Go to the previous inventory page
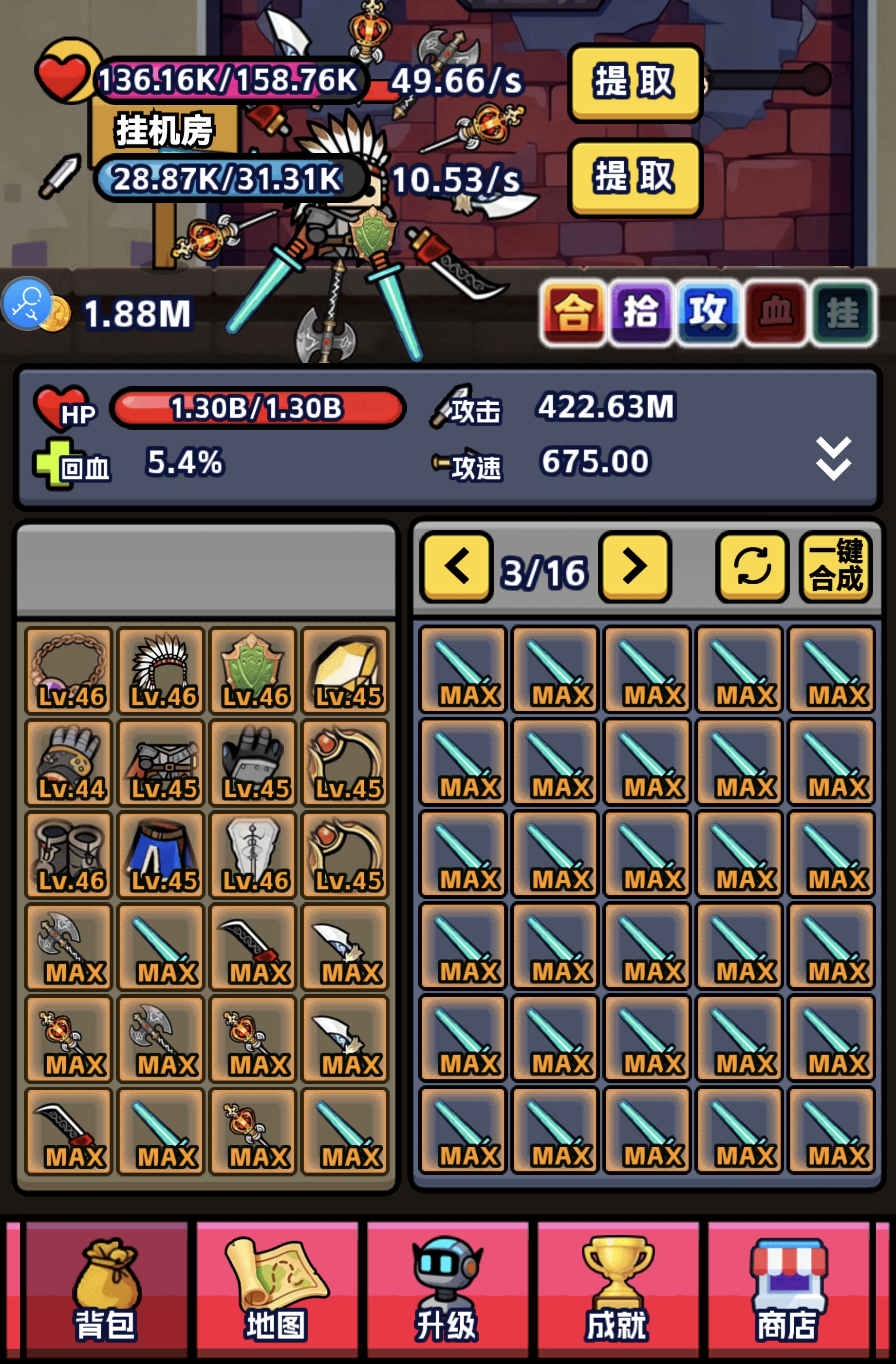This screenshot has height=1364, width=896. click(x=457, y=566)
